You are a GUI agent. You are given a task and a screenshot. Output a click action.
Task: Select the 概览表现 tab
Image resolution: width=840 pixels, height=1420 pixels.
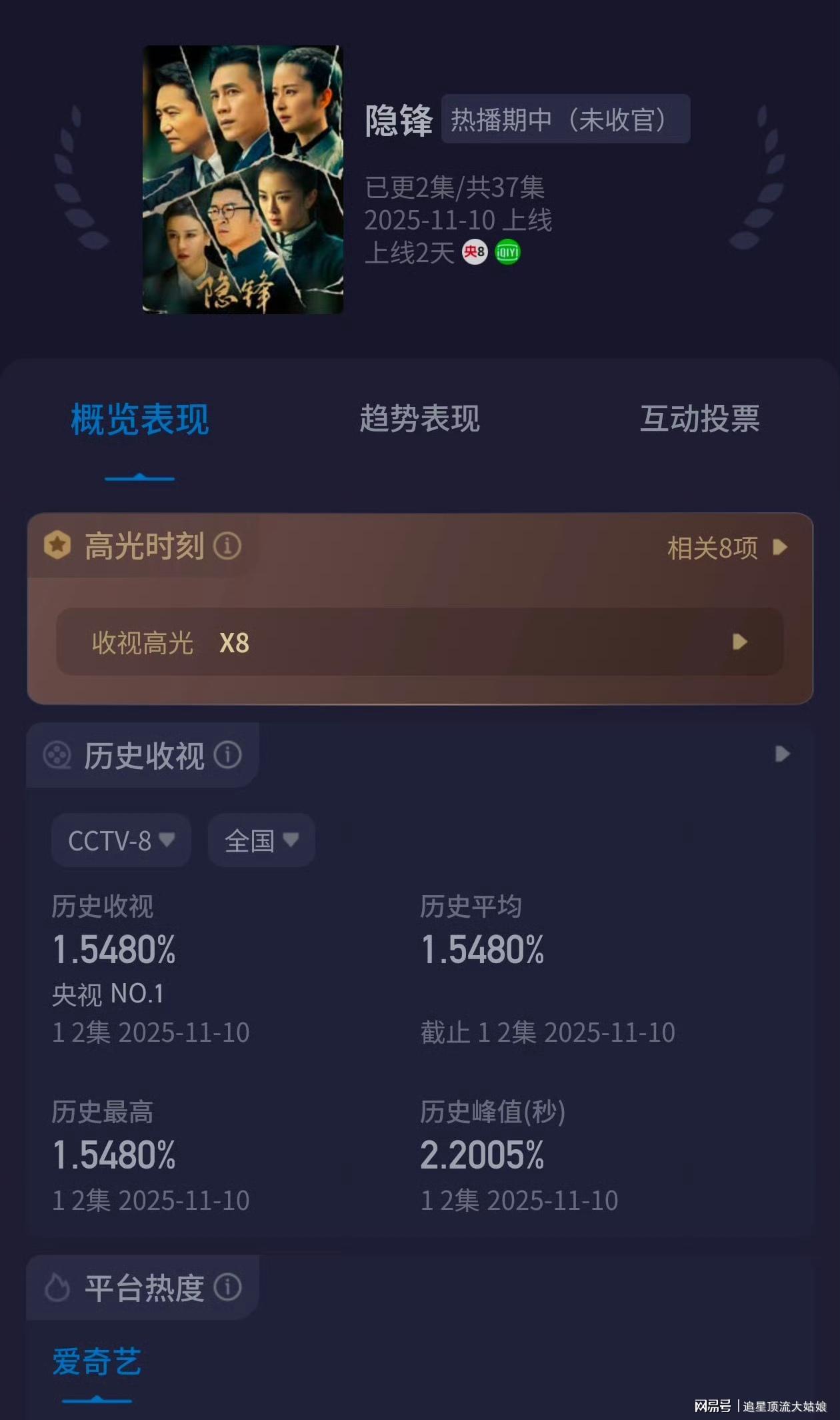click(x=140, y=419)
